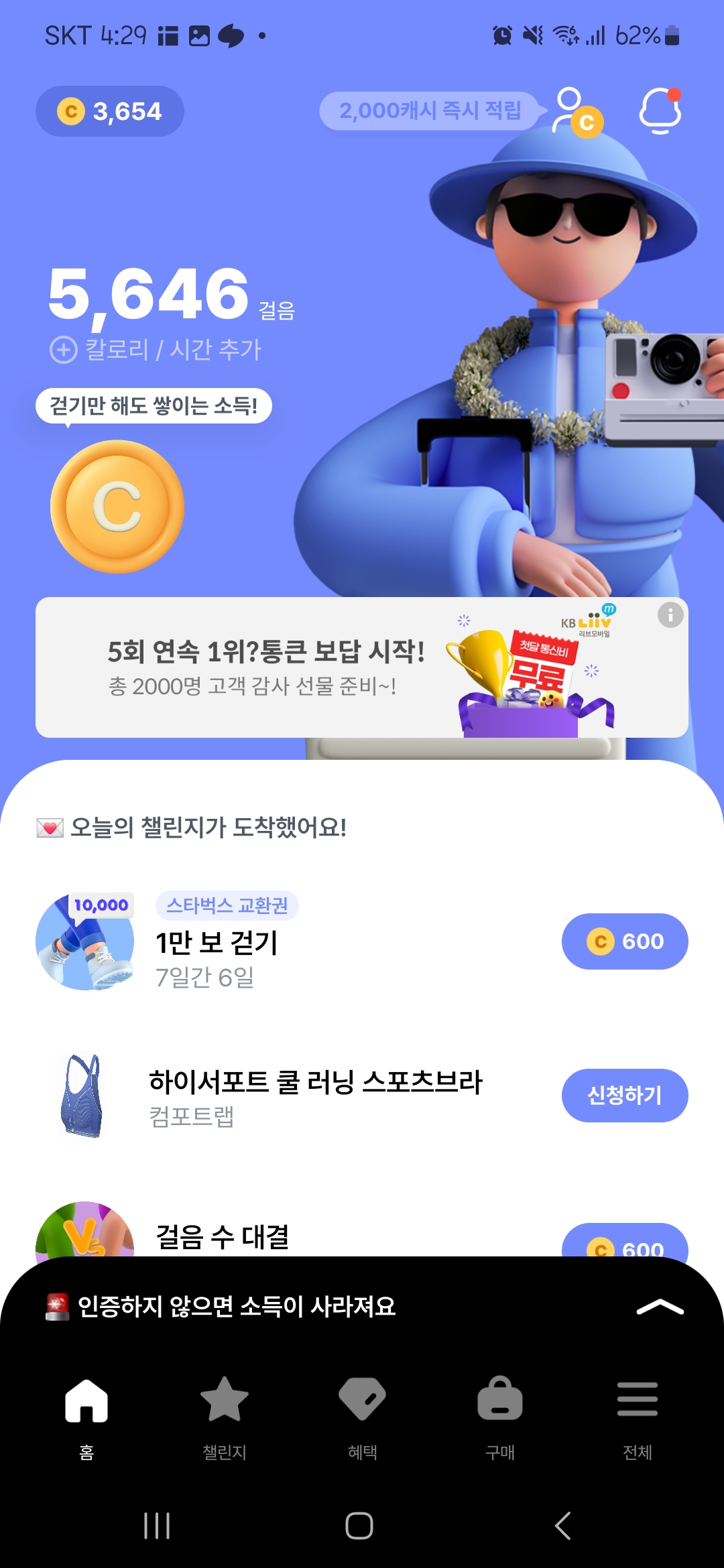Open the 전체 menu tab
This screenshot has width=724, height=1568.
(x=637, y=1415)
